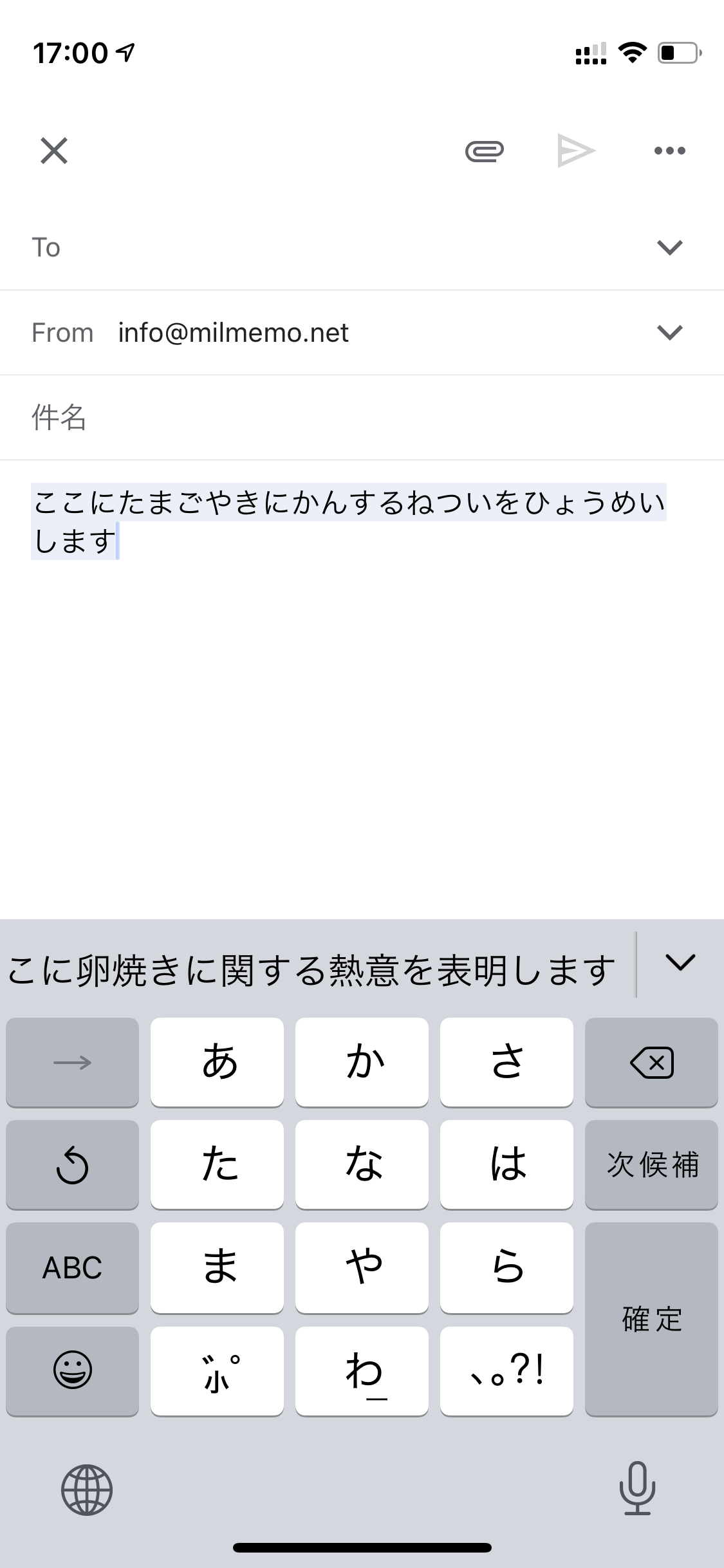Image resolution: width=724 pixels, height=1568 pixels.
Task: Delete a character with backspace key
Action: pos(651,1062)
